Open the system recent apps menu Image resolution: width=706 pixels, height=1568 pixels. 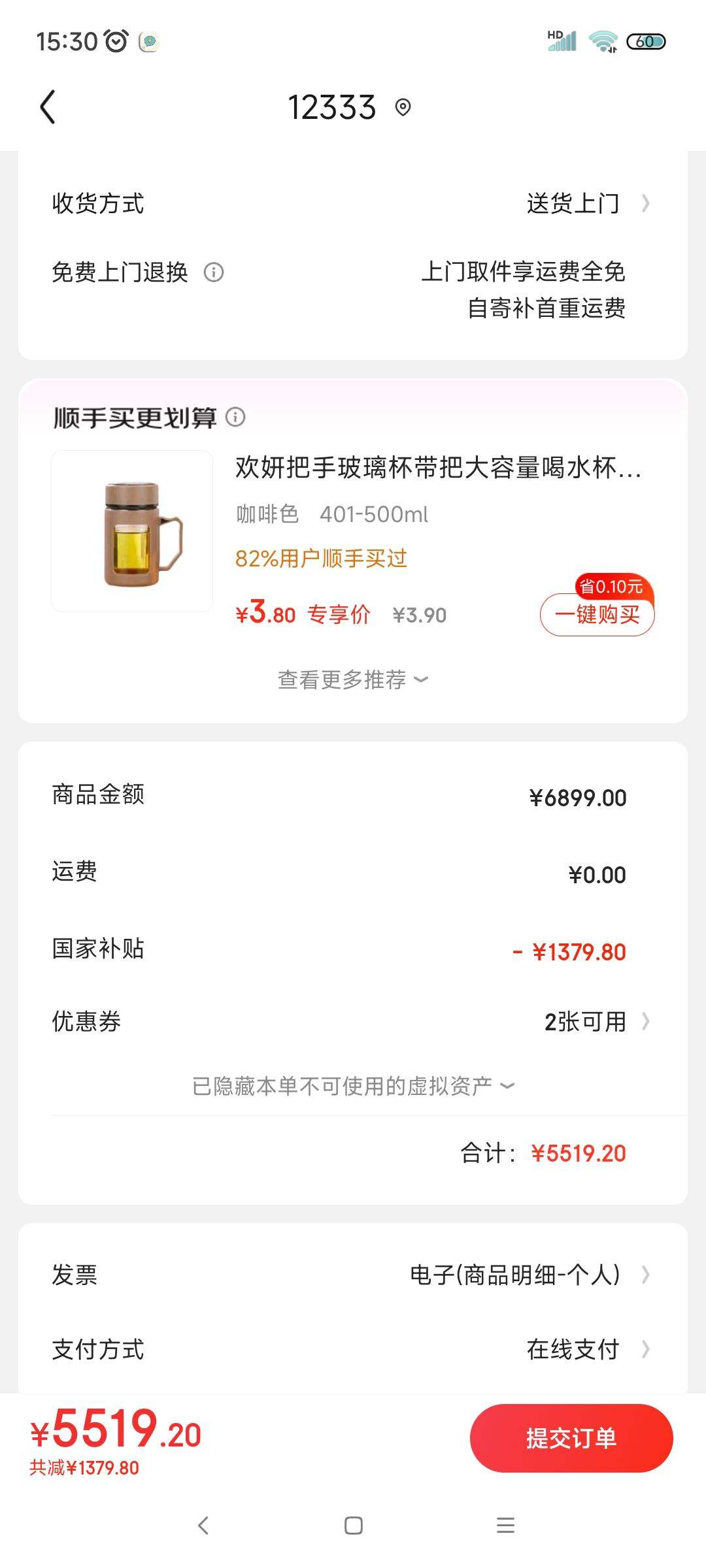pyautogui.click(x=505, y=1526)
